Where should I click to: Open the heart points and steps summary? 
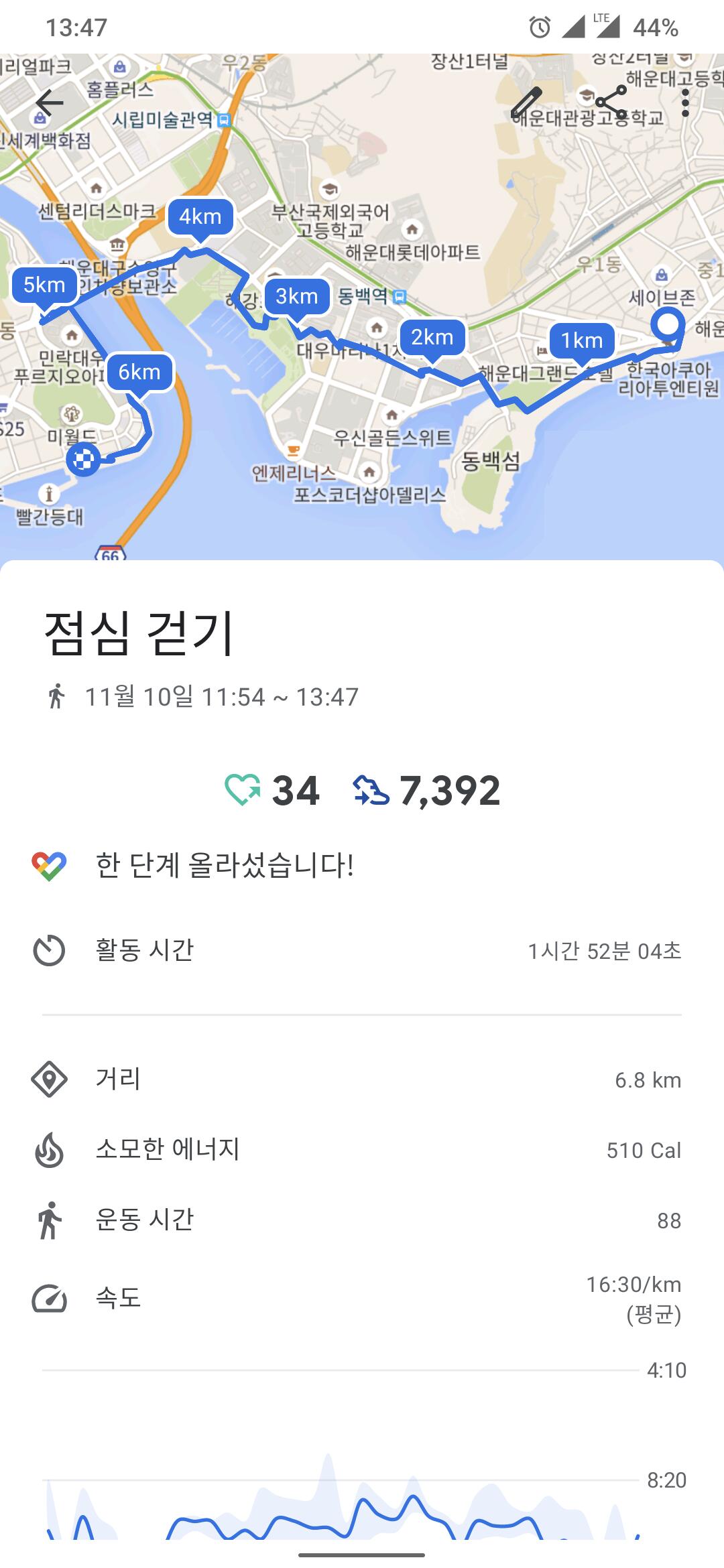click(362, 791)
